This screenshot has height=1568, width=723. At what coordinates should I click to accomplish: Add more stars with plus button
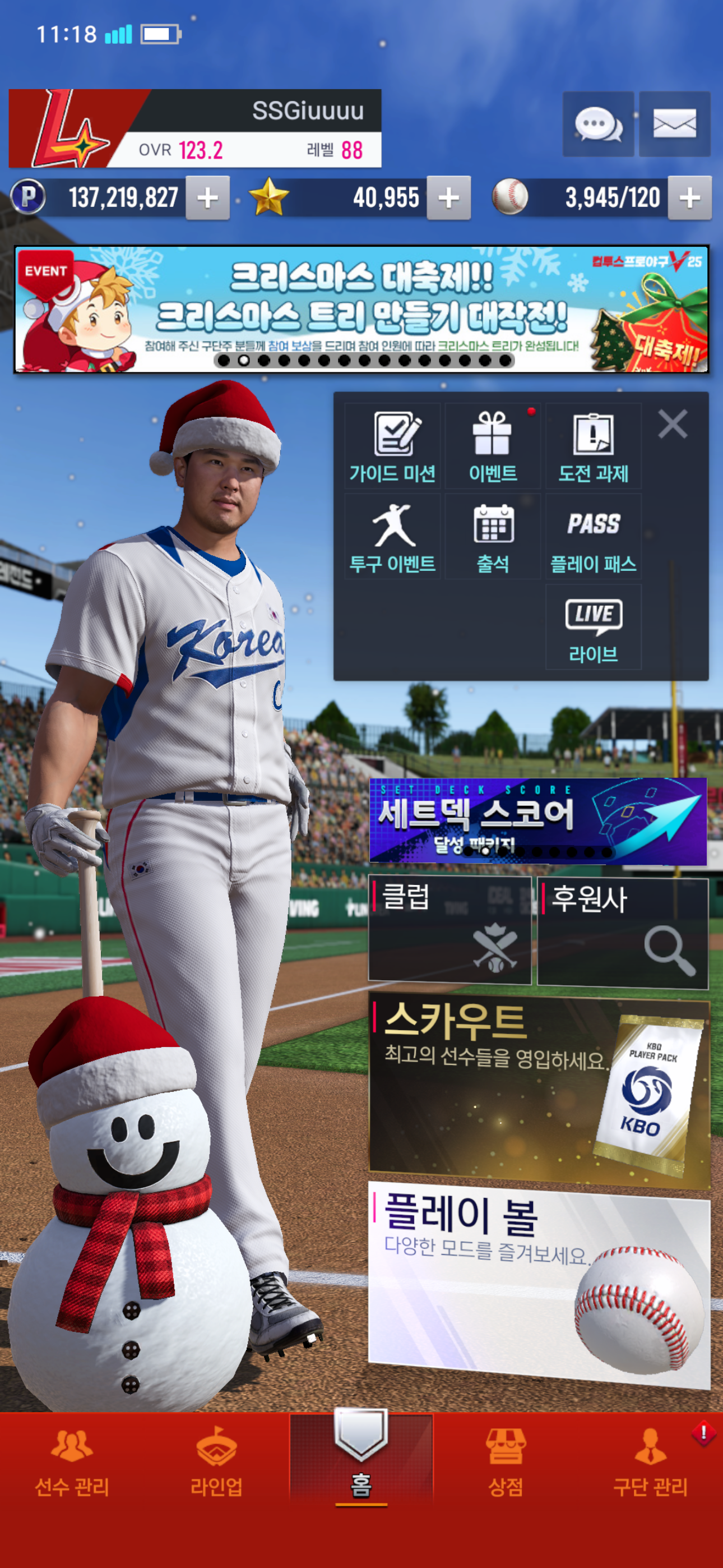pos(448,198)
